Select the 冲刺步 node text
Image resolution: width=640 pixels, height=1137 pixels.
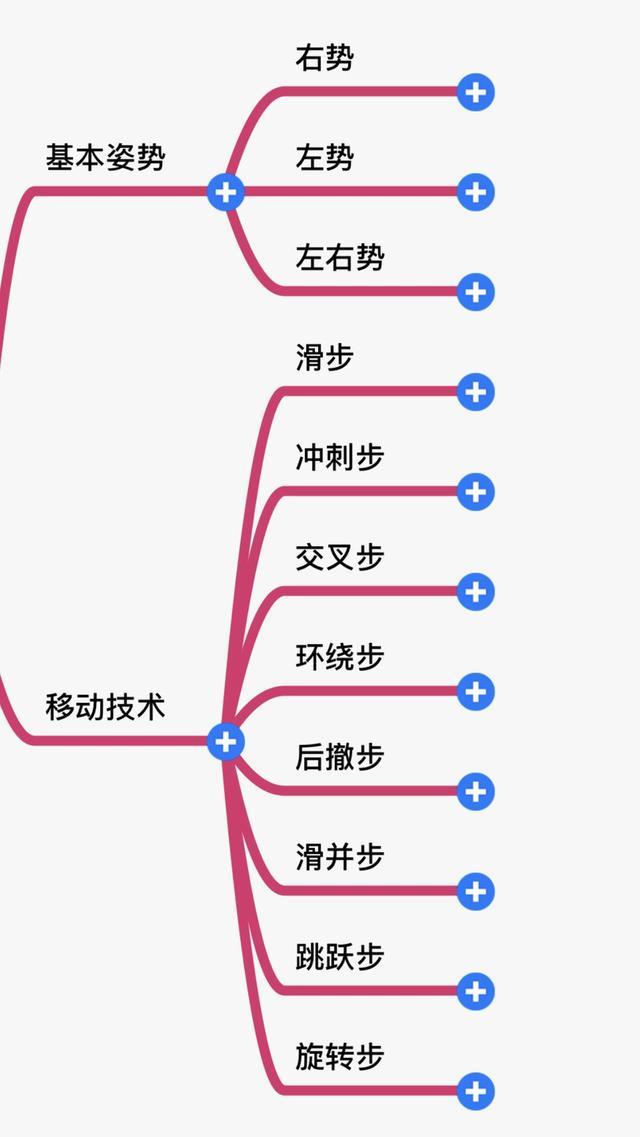tap(340, 458)
